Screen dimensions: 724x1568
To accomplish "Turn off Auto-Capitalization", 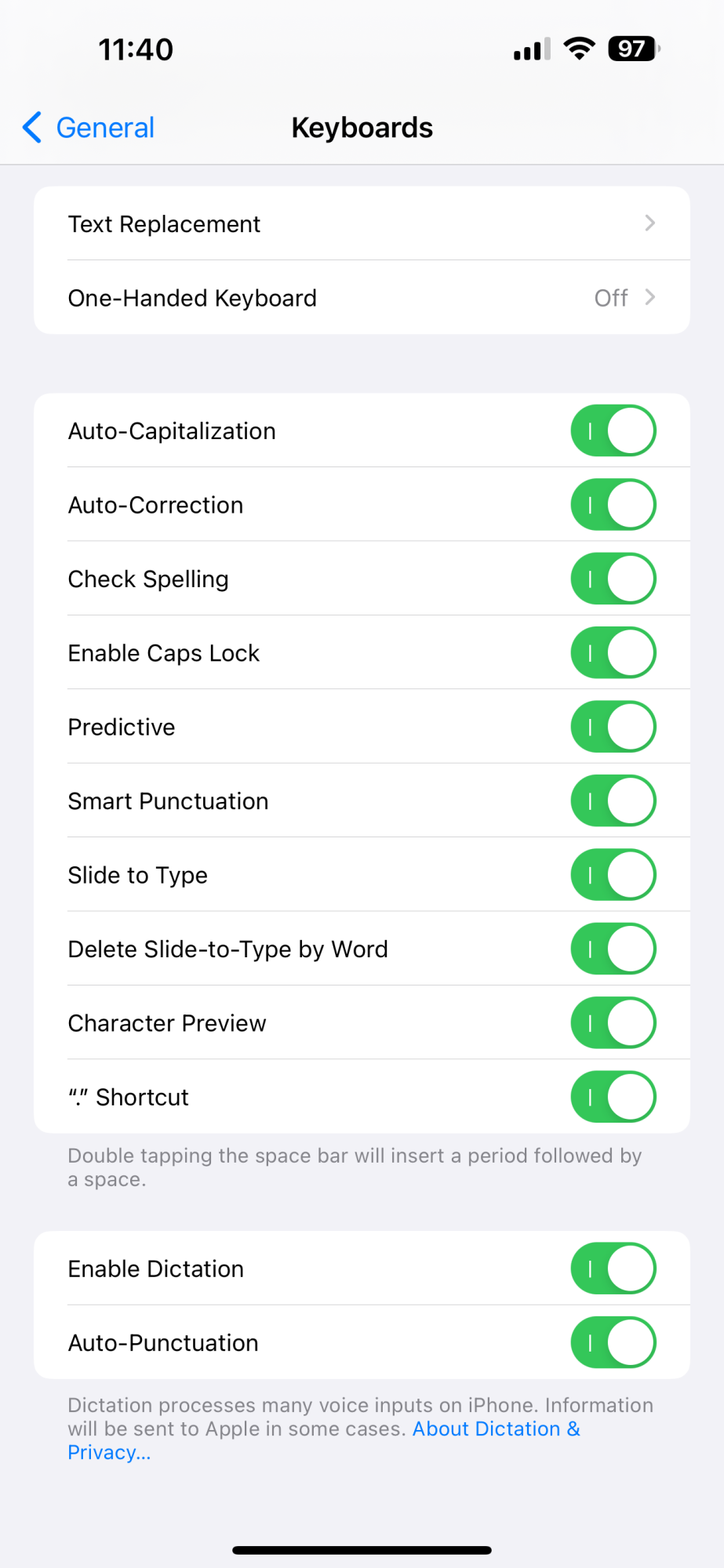I will click(x=613, y=430).
